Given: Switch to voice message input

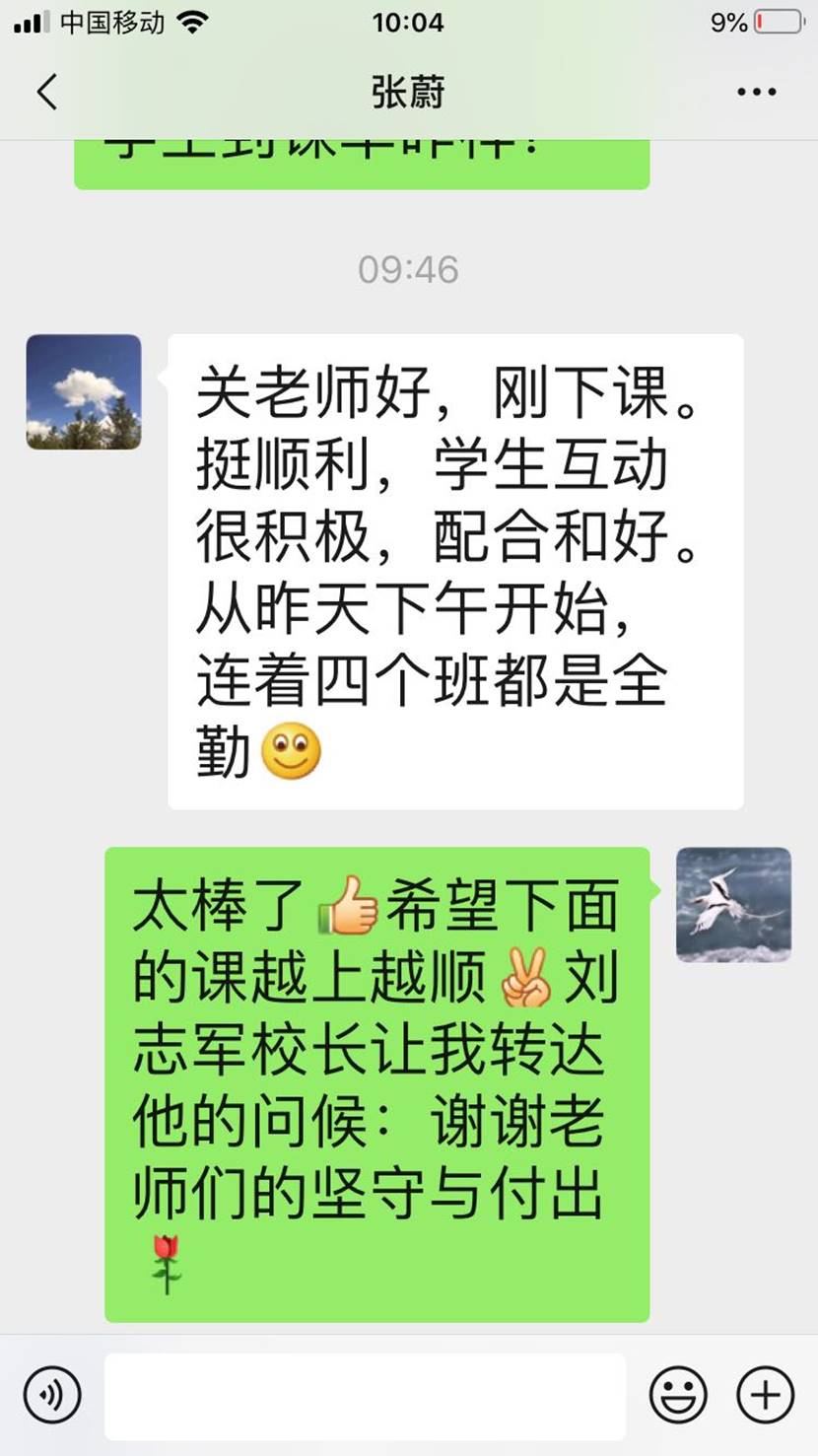Looking at the screenshot, I should pos(52,1395).
